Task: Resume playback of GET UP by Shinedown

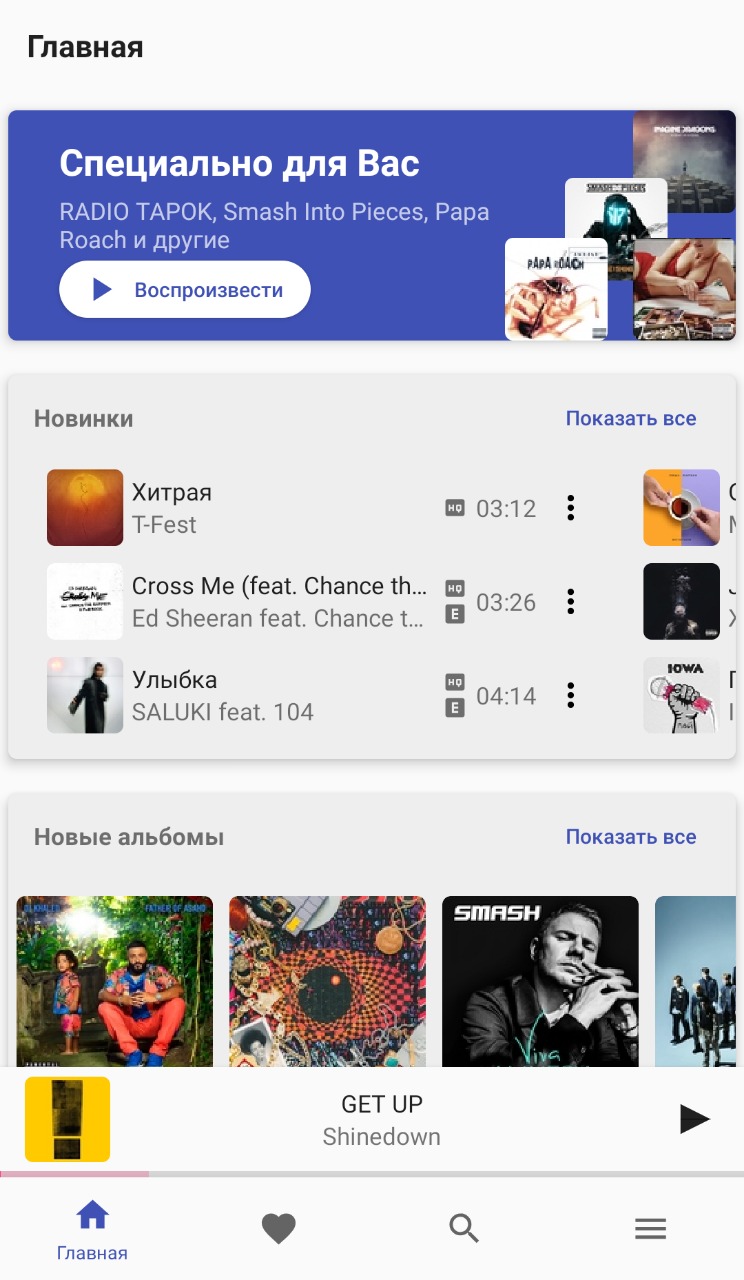Action: tap(694, 1119)
